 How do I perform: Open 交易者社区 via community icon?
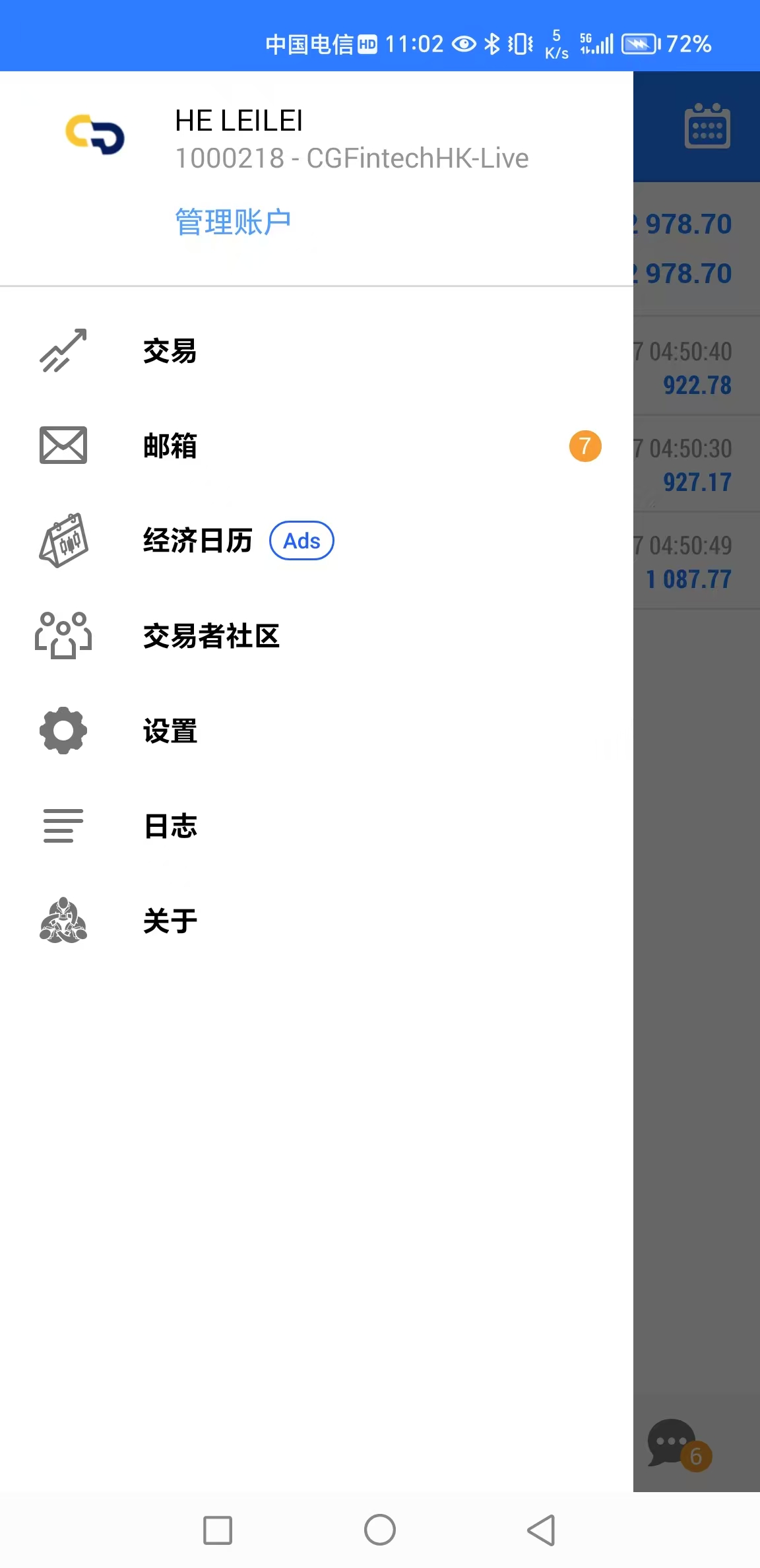tap(63, 636)
